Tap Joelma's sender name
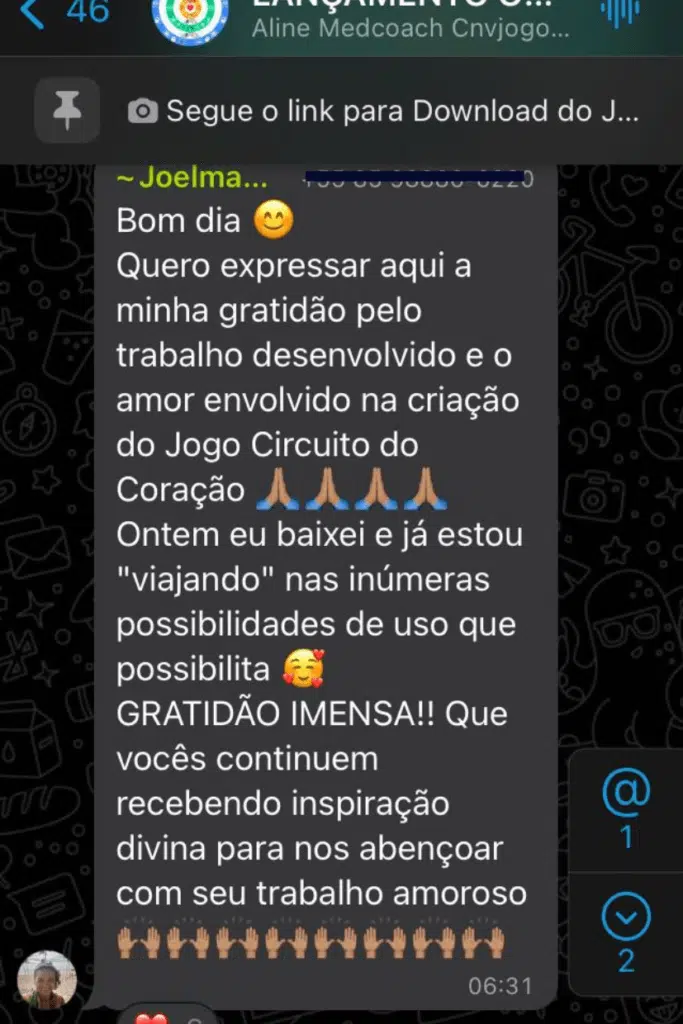 192,179
